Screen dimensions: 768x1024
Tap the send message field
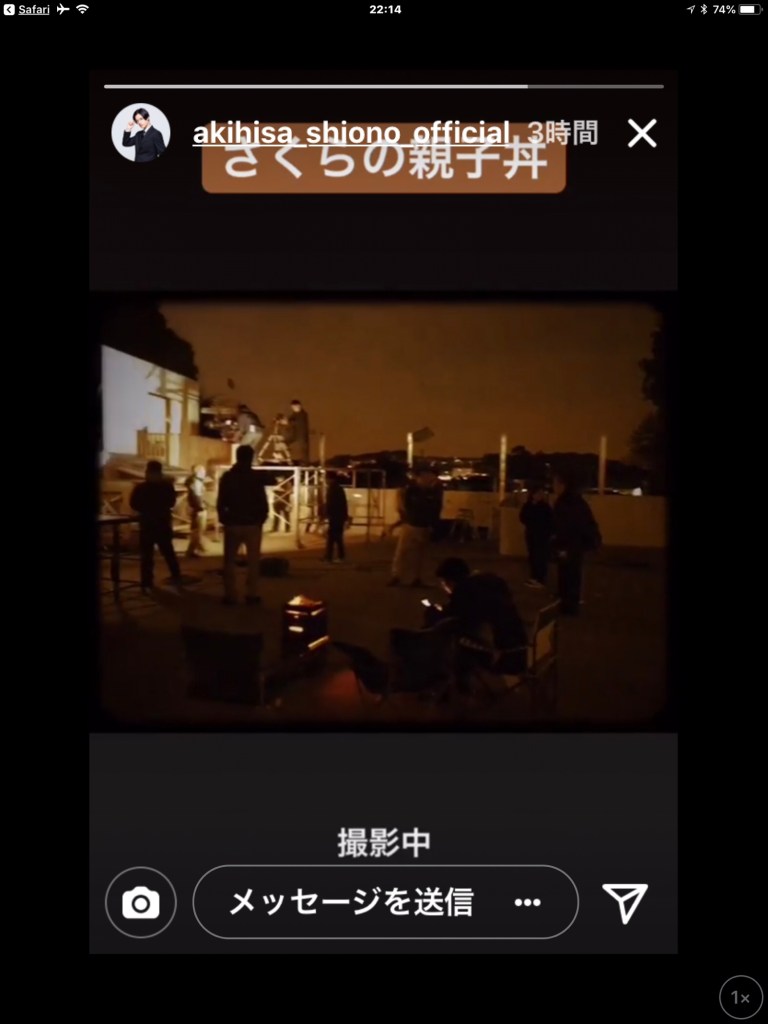(x=350, y=902)
